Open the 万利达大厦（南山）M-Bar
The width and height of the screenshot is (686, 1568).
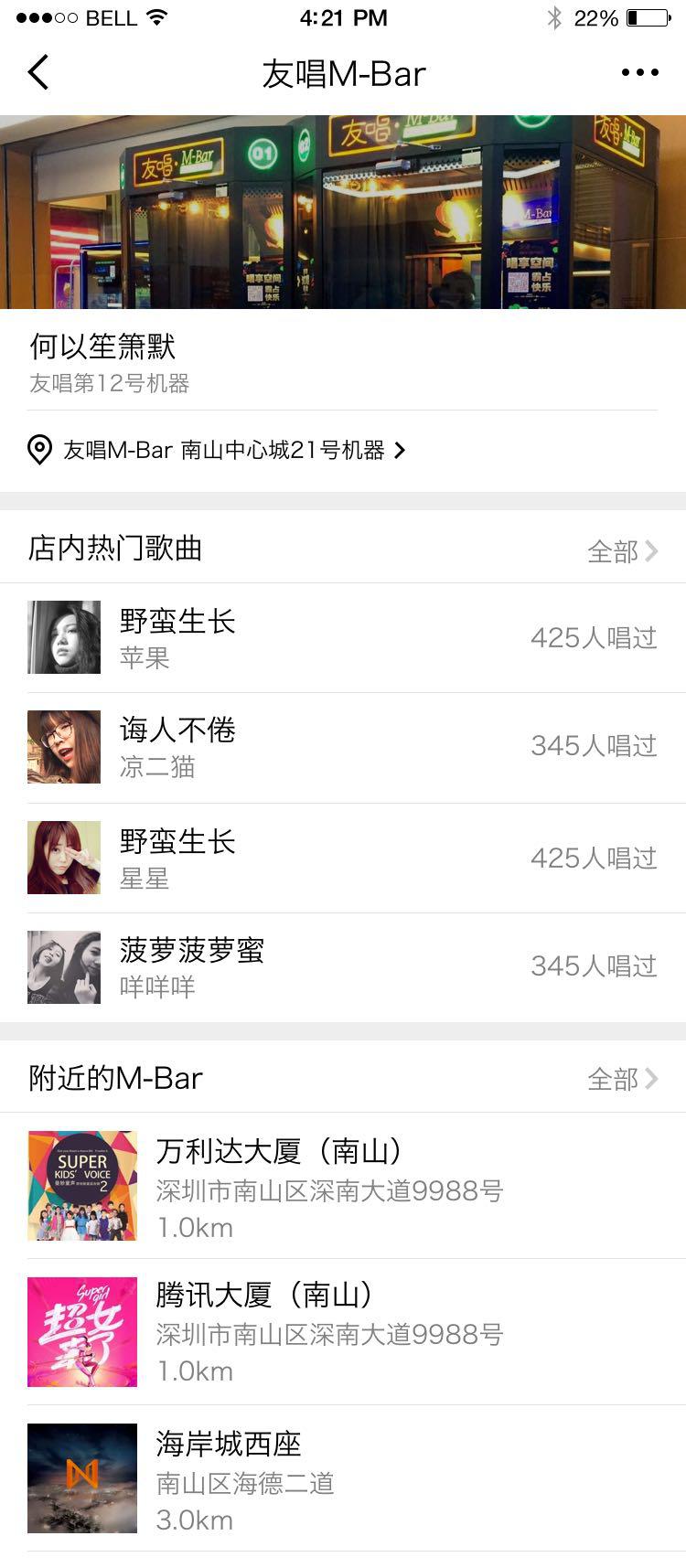343,1187
